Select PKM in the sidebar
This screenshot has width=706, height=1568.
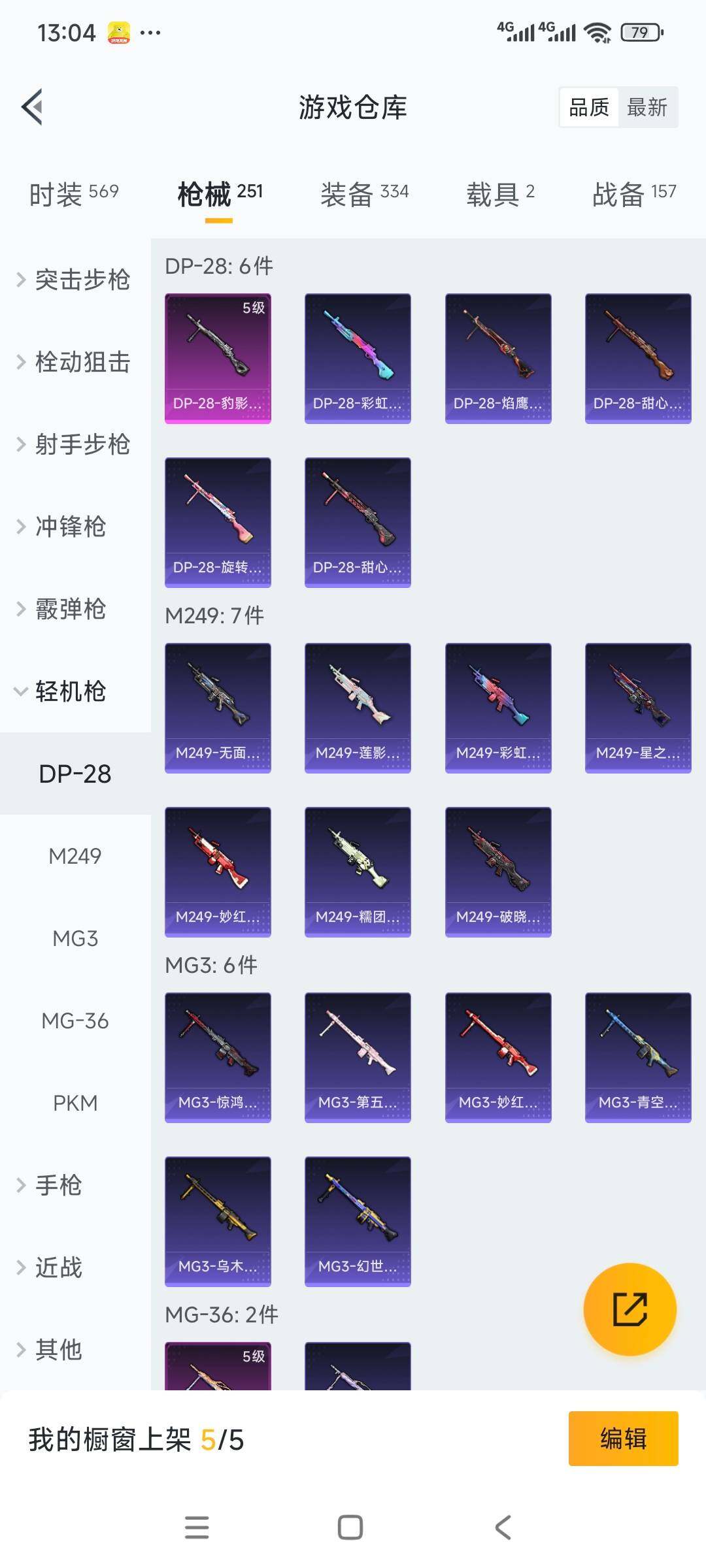tap(75, 1103)
